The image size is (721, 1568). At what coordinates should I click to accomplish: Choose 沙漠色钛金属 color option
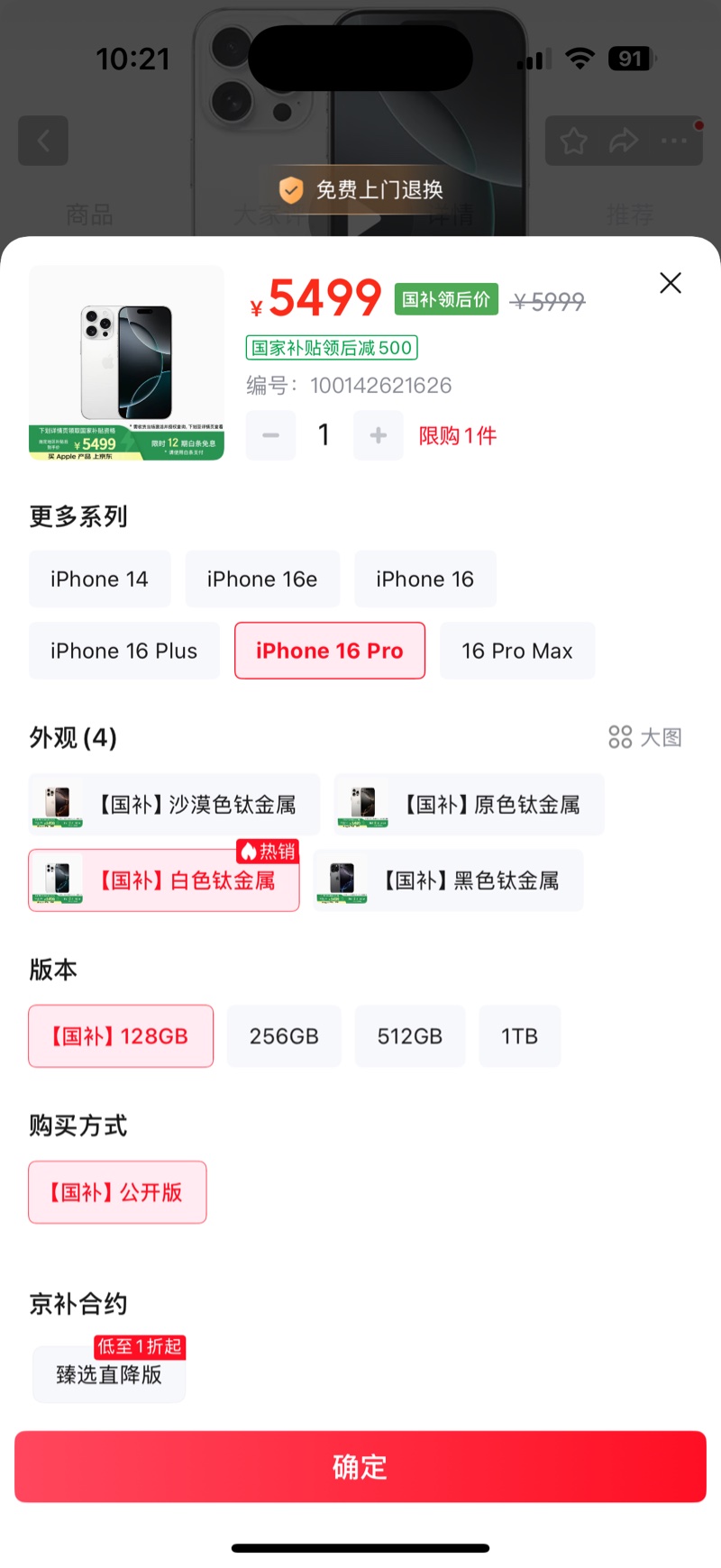pos(175,804)
